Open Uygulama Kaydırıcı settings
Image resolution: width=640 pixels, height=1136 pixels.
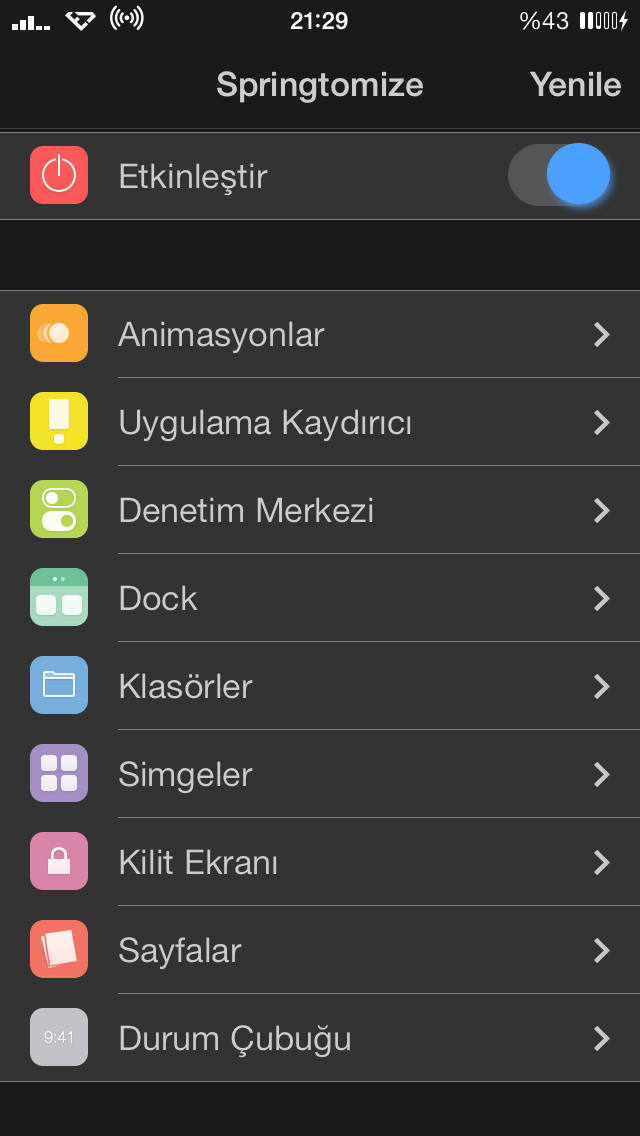pyautogui.click(x=320, y=422)
